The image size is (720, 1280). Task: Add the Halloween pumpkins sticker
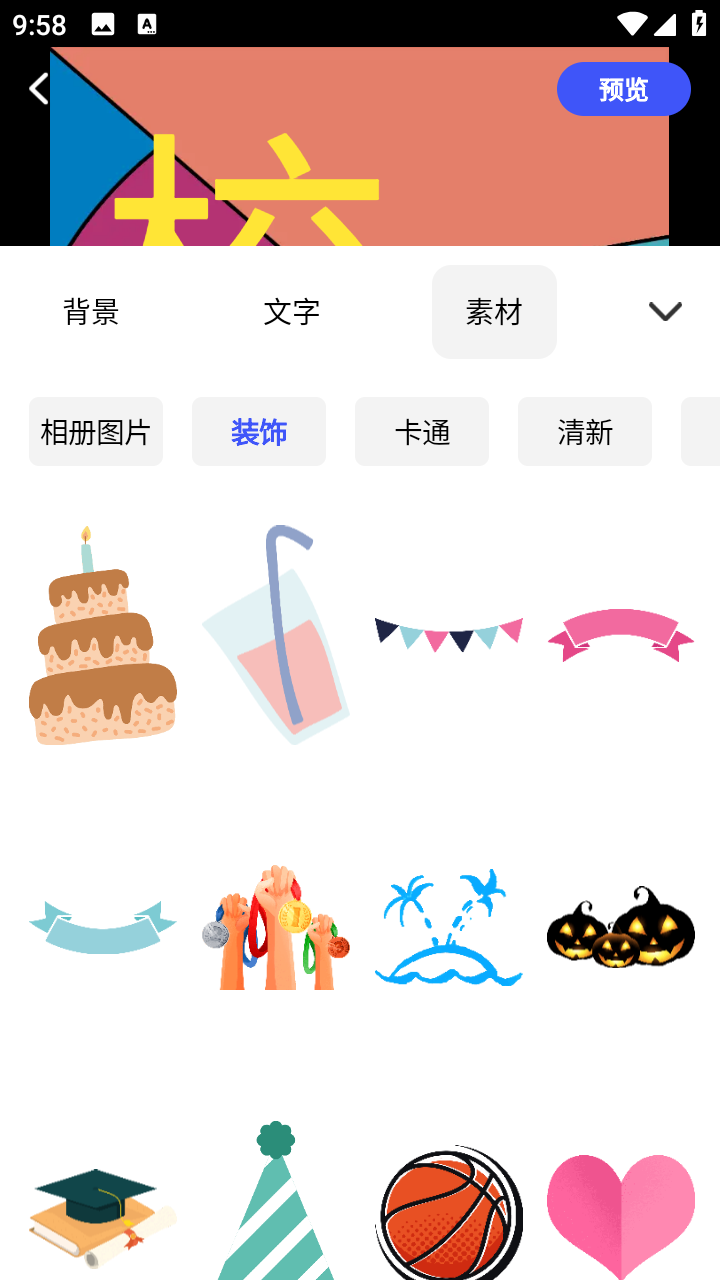[621, 927]
